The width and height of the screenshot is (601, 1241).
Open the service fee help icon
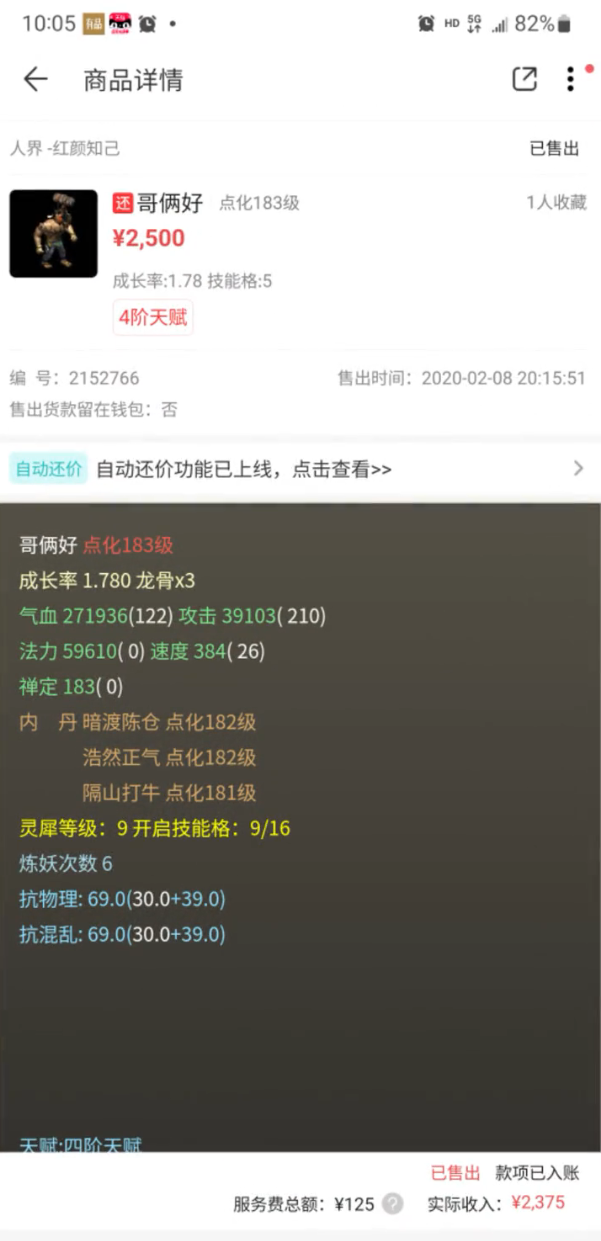click(x=393, y=1204)
